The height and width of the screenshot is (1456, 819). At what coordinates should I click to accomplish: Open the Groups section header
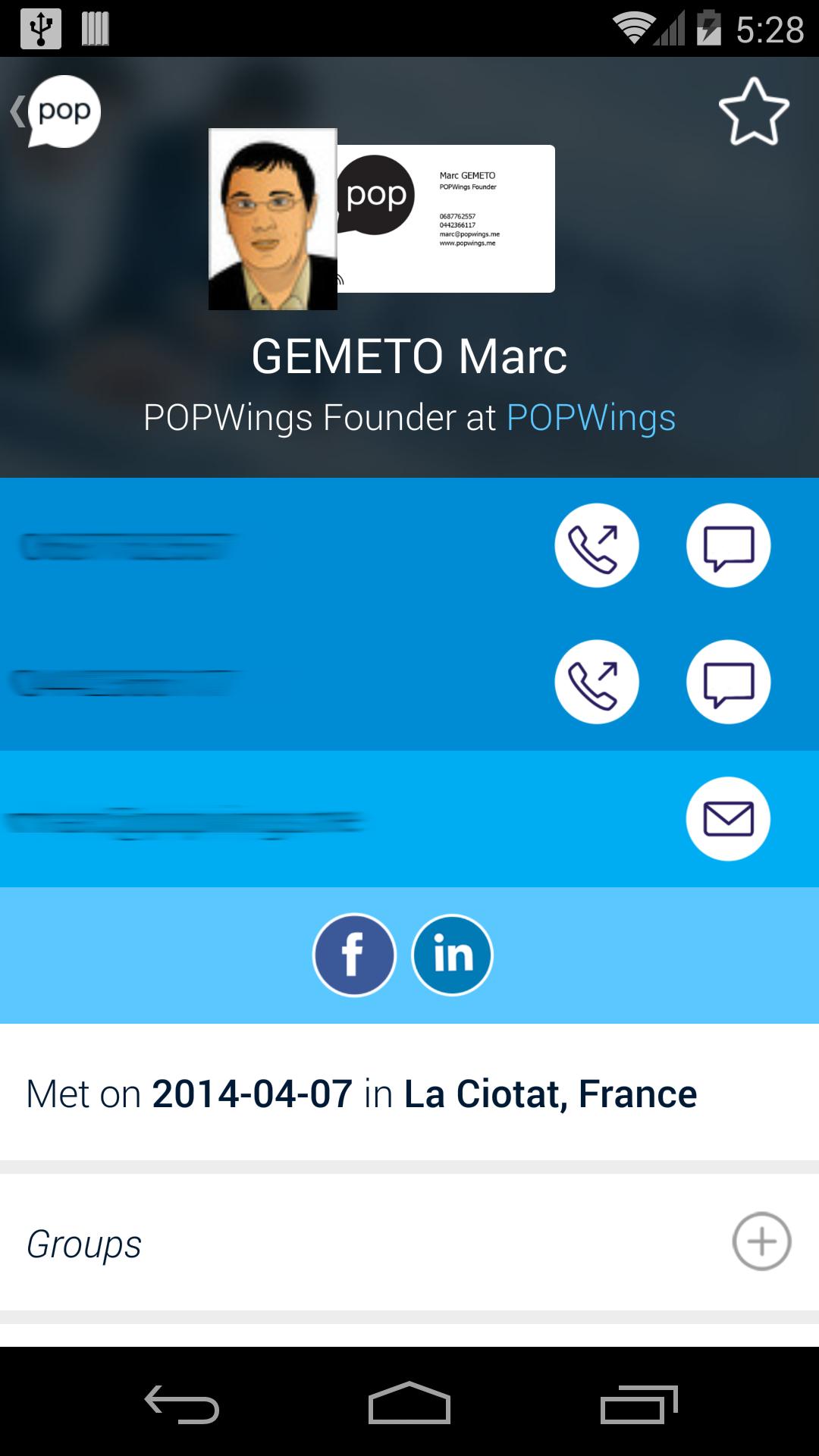pos(83,1241)
